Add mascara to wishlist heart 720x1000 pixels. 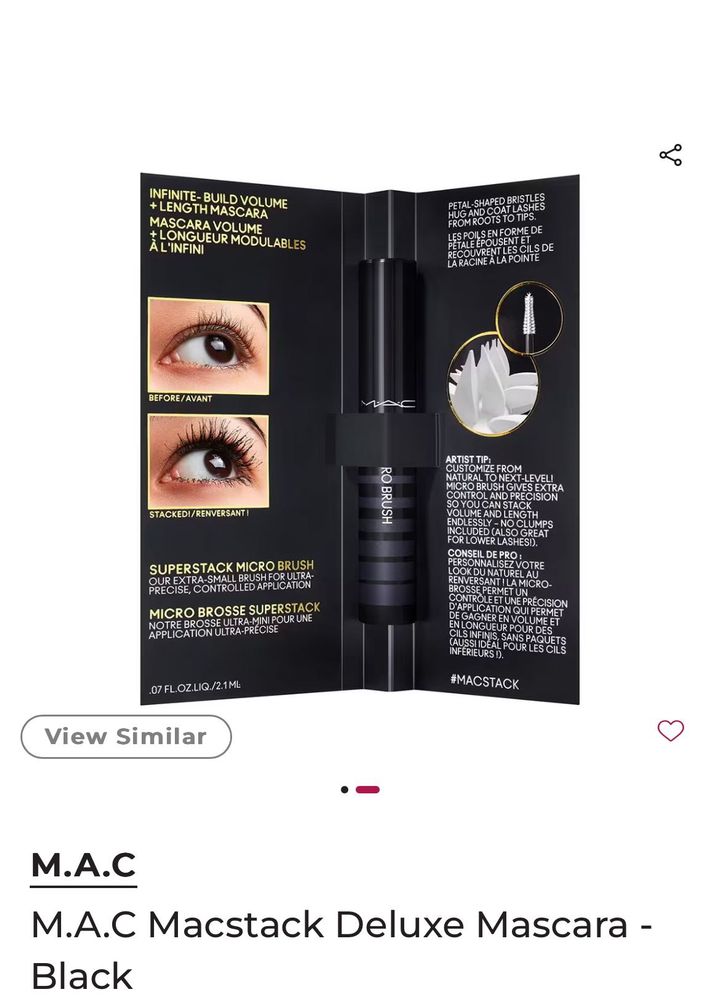click(x=670, y=731)
